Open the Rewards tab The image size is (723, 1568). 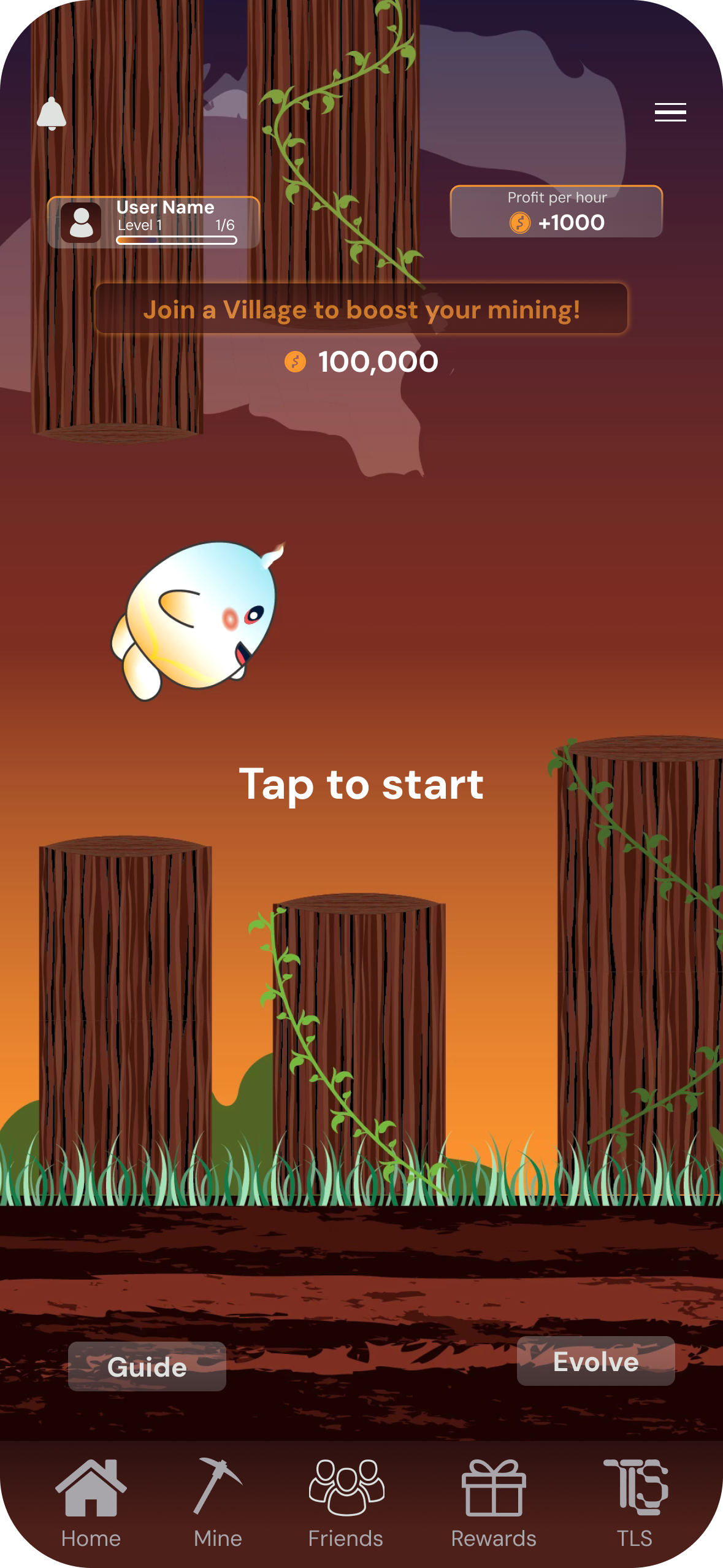(x=494, y=1503)
